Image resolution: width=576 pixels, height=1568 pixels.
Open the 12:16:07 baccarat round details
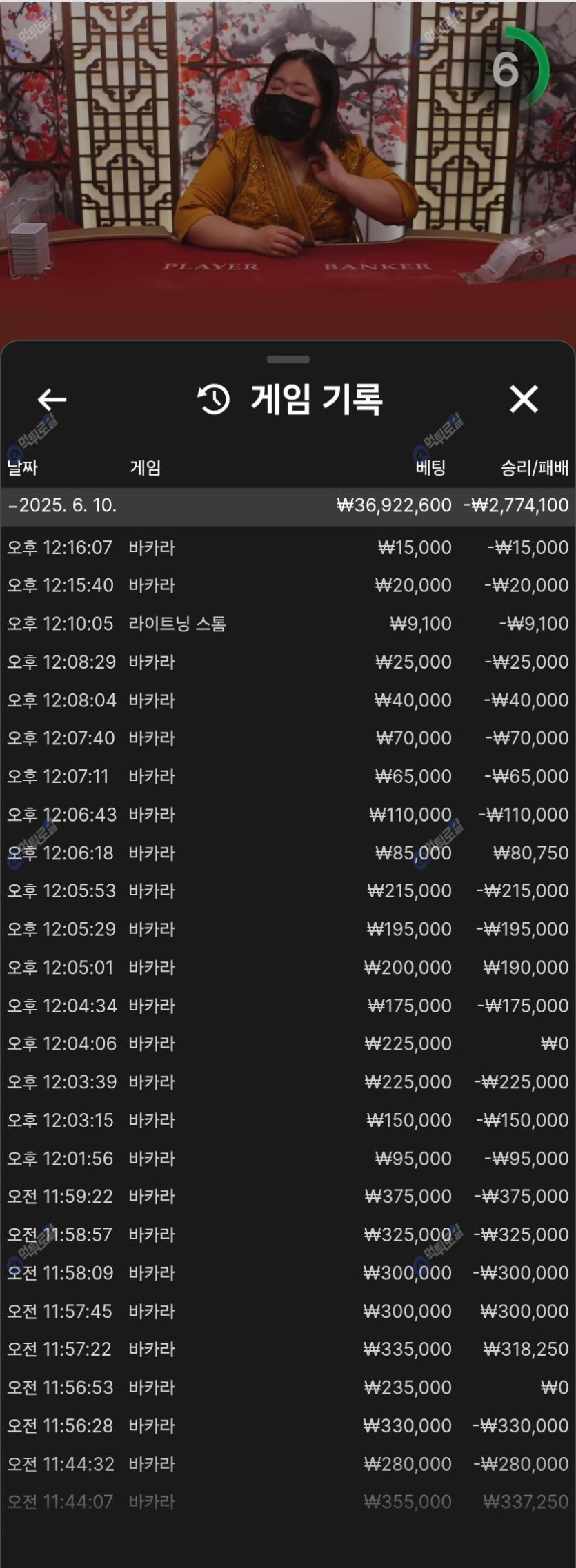pyautogui.click(x=287, y=548)
